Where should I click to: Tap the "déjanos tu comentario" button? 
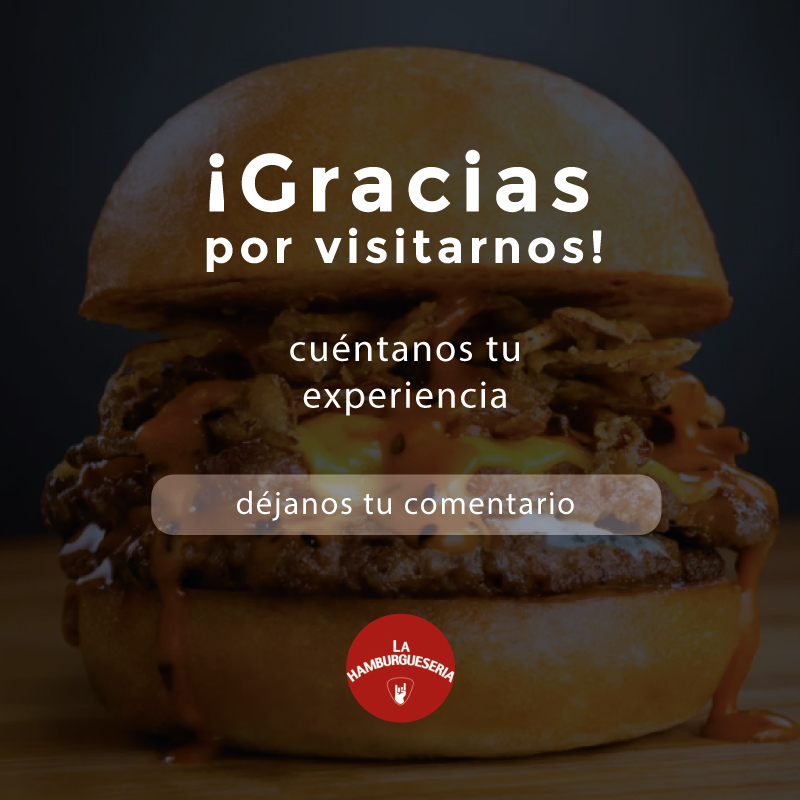point(406,505)
